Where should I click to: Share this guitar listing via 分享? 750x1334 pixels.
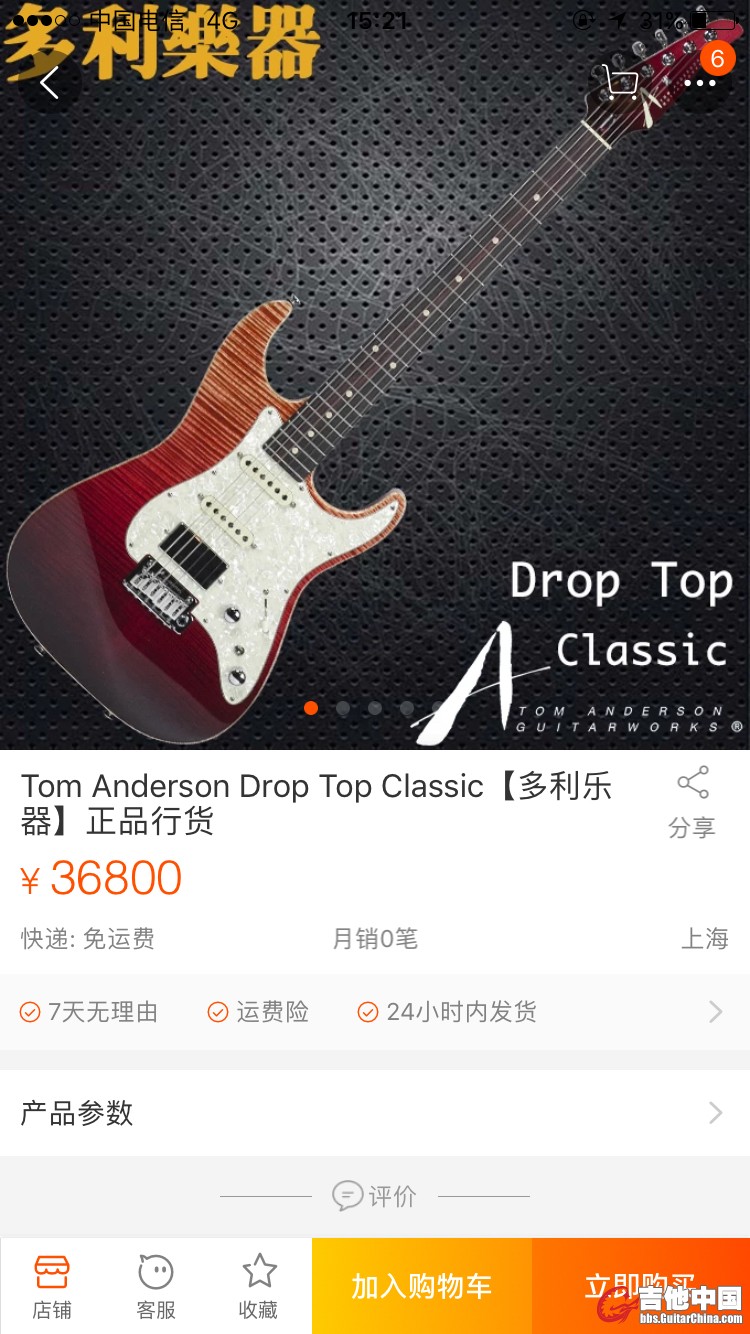pos(692,802)
